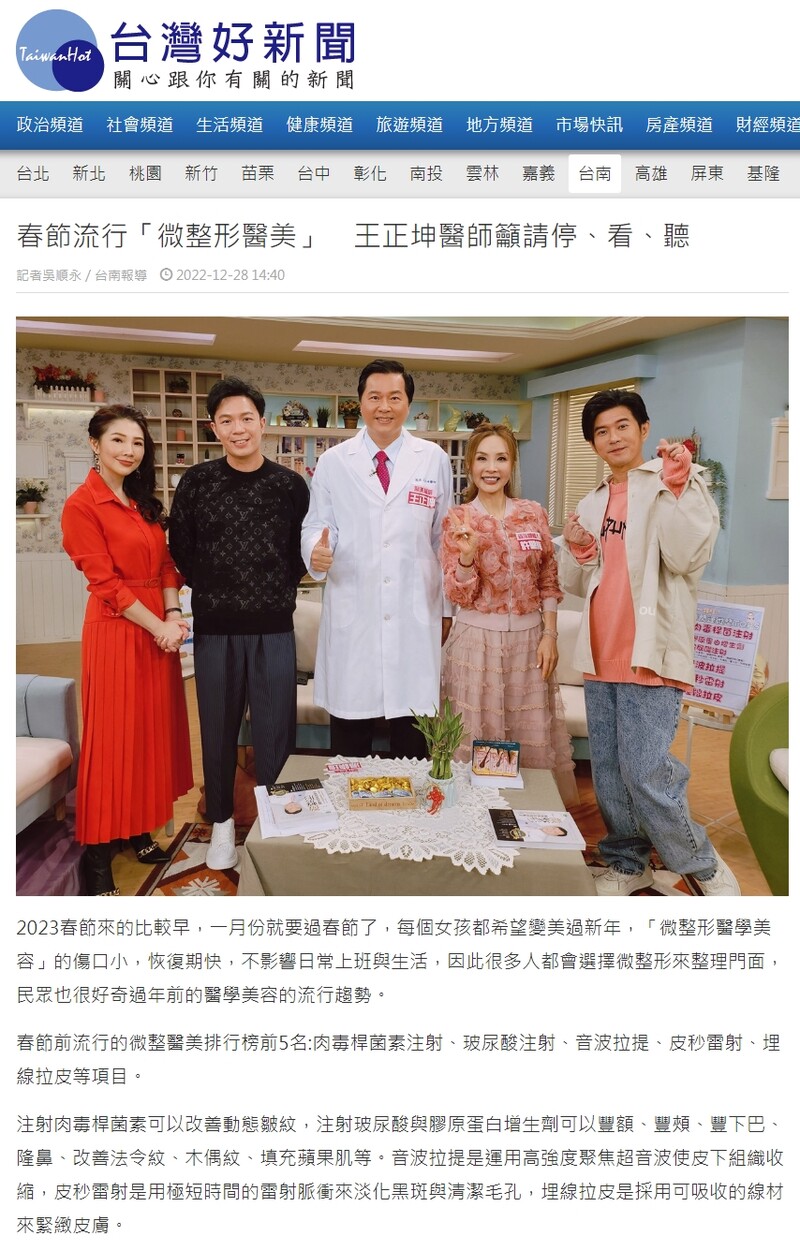Tap the 台南 region tab
Screen dimensions: 800x1251
coord(595,173)
